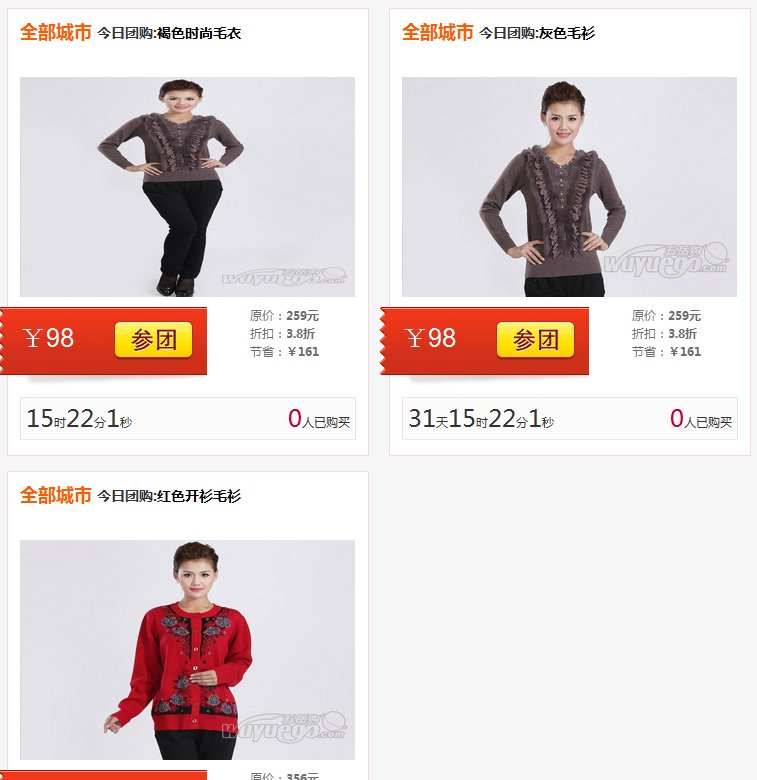Open the 红色开衫毛衫 product image

coord(187,650)
